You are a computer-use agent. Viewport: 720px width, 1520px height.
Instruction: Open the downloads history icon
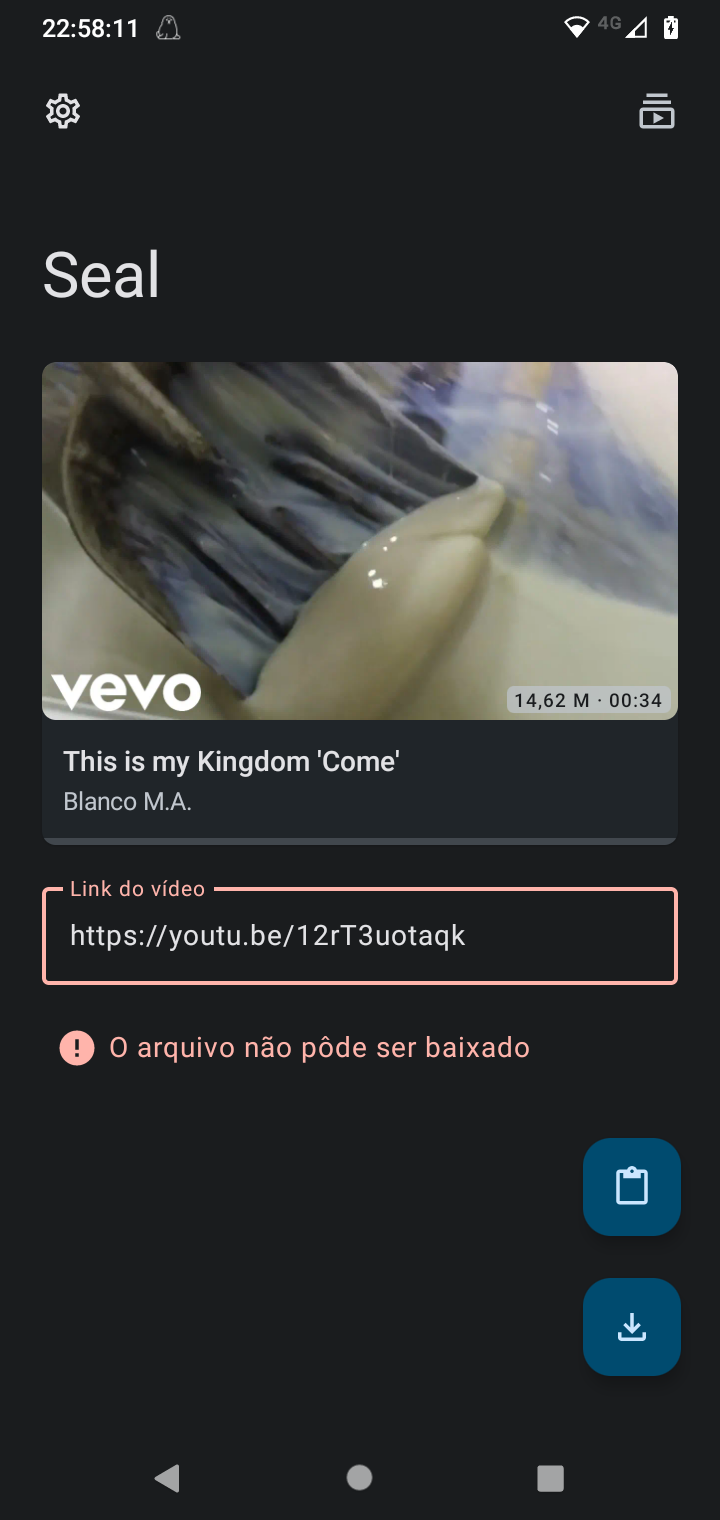click(657, 111)
